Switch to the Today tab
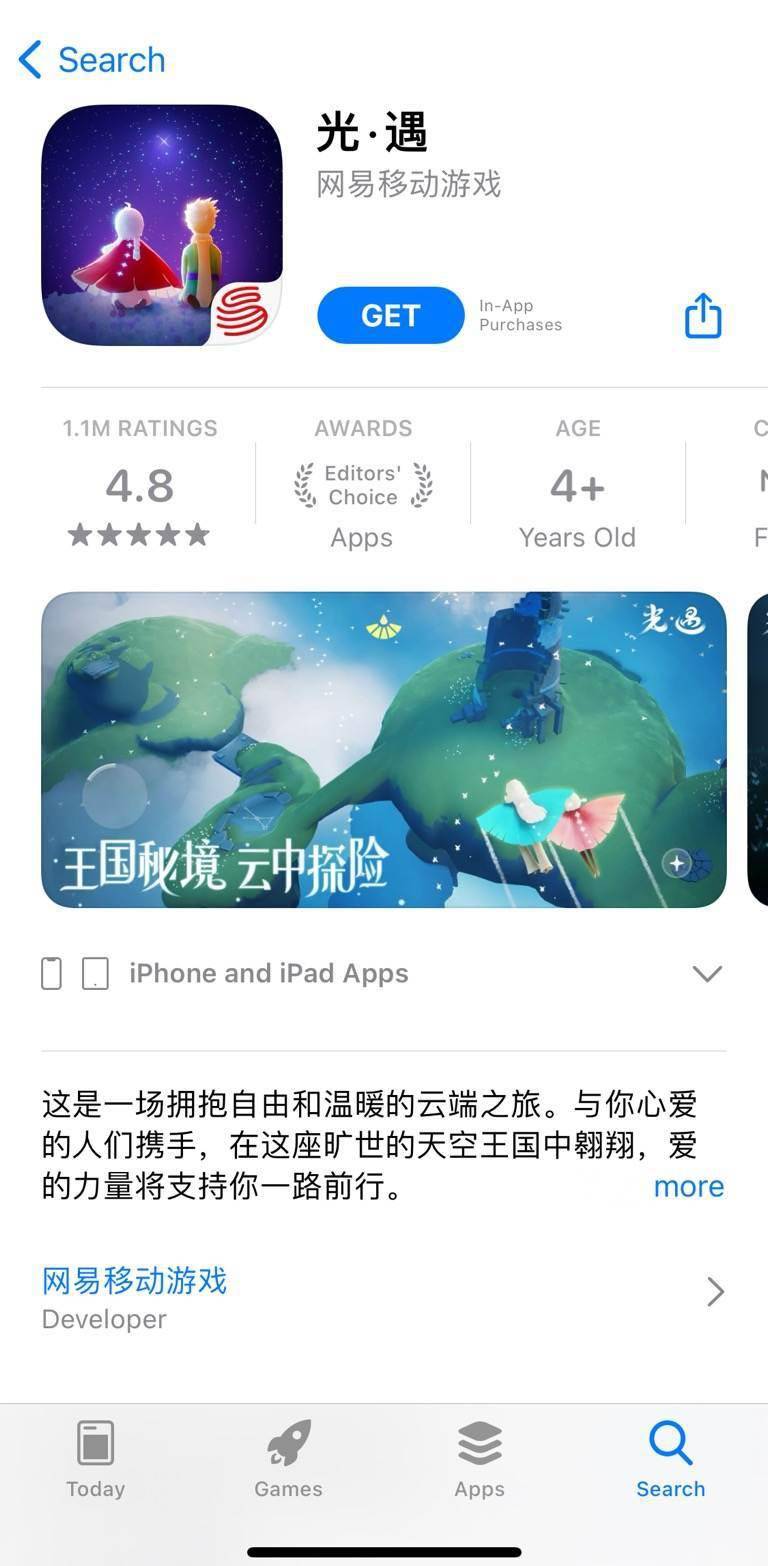The height and width of the screenshot is (1566, 768). (x=96, y=1459)
